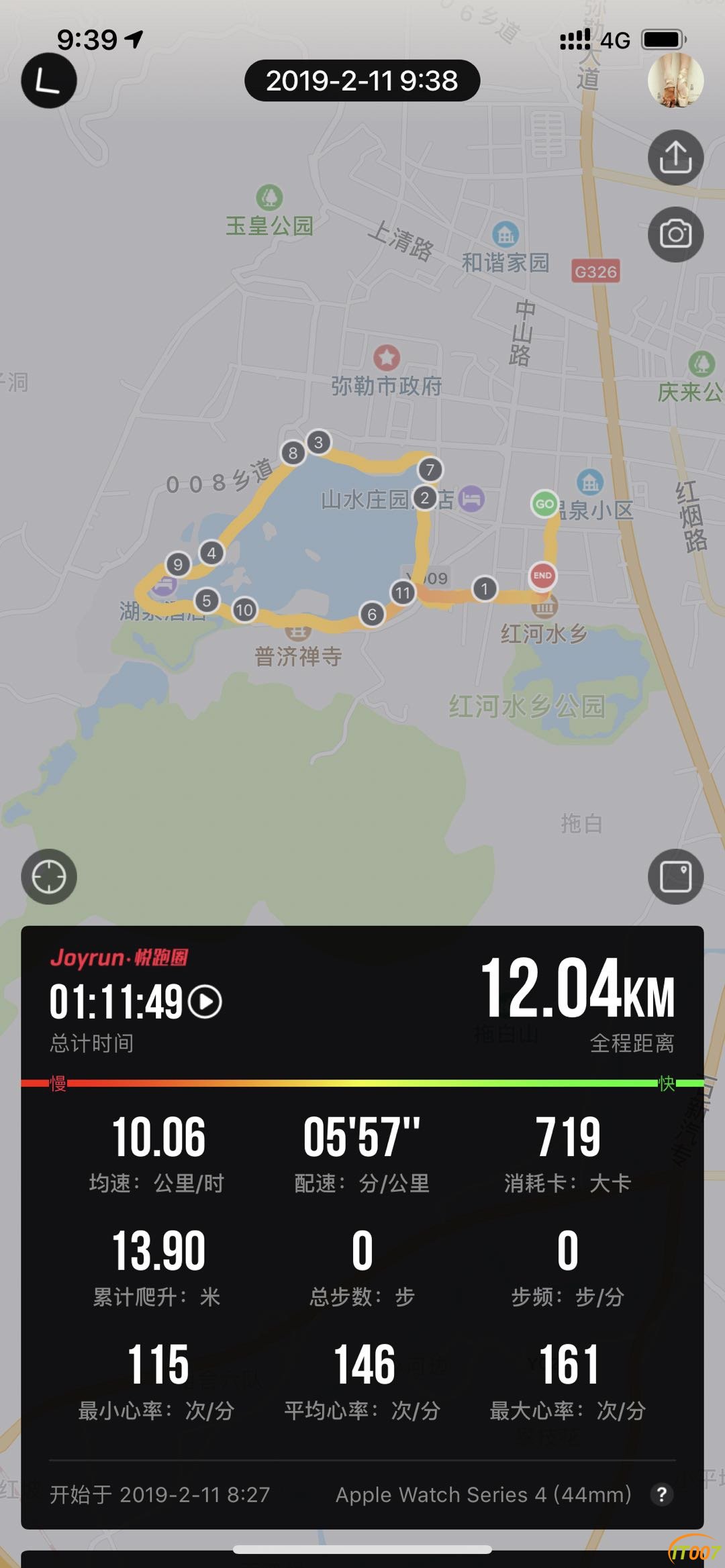
Task: Open the camera to add a photo
Action: coord(675,234)
